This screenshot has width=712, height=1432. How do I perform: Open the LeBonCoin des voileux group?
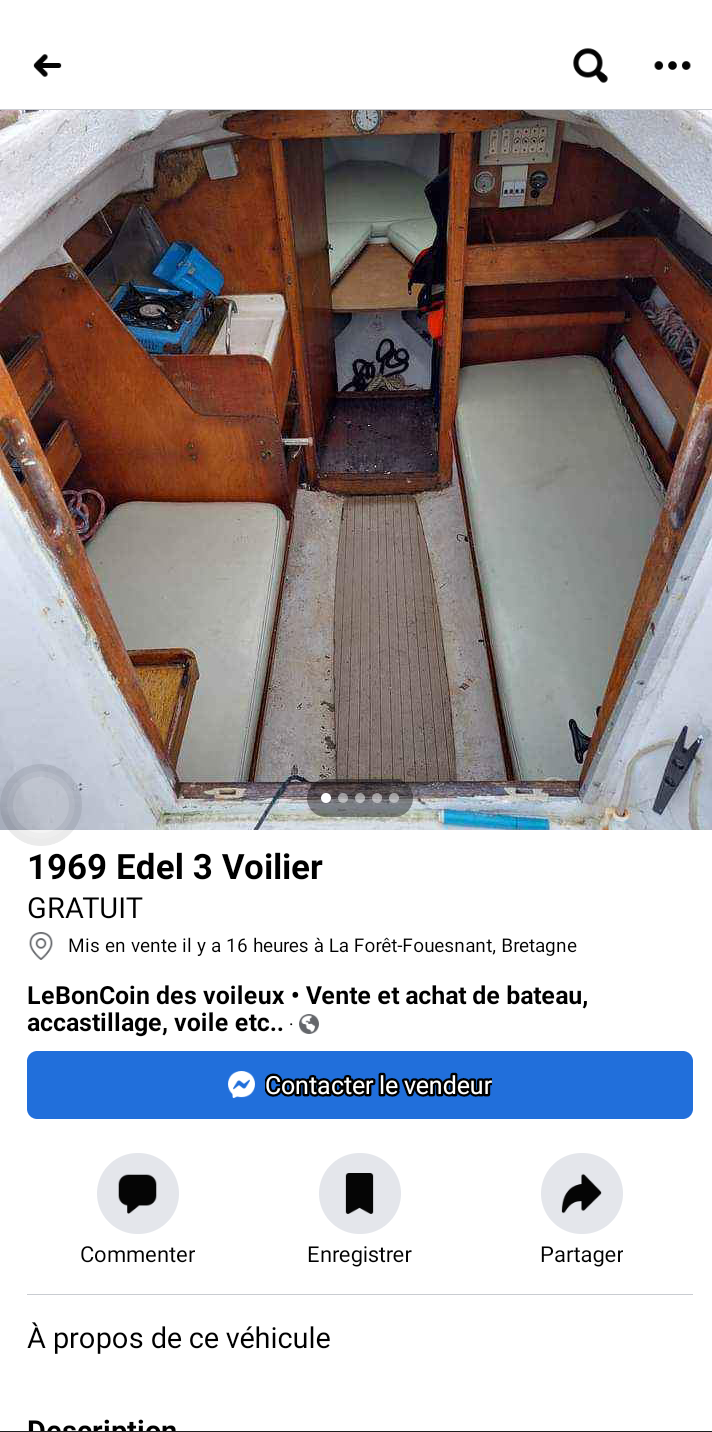pyautogui.click(x=306, y=1009)
